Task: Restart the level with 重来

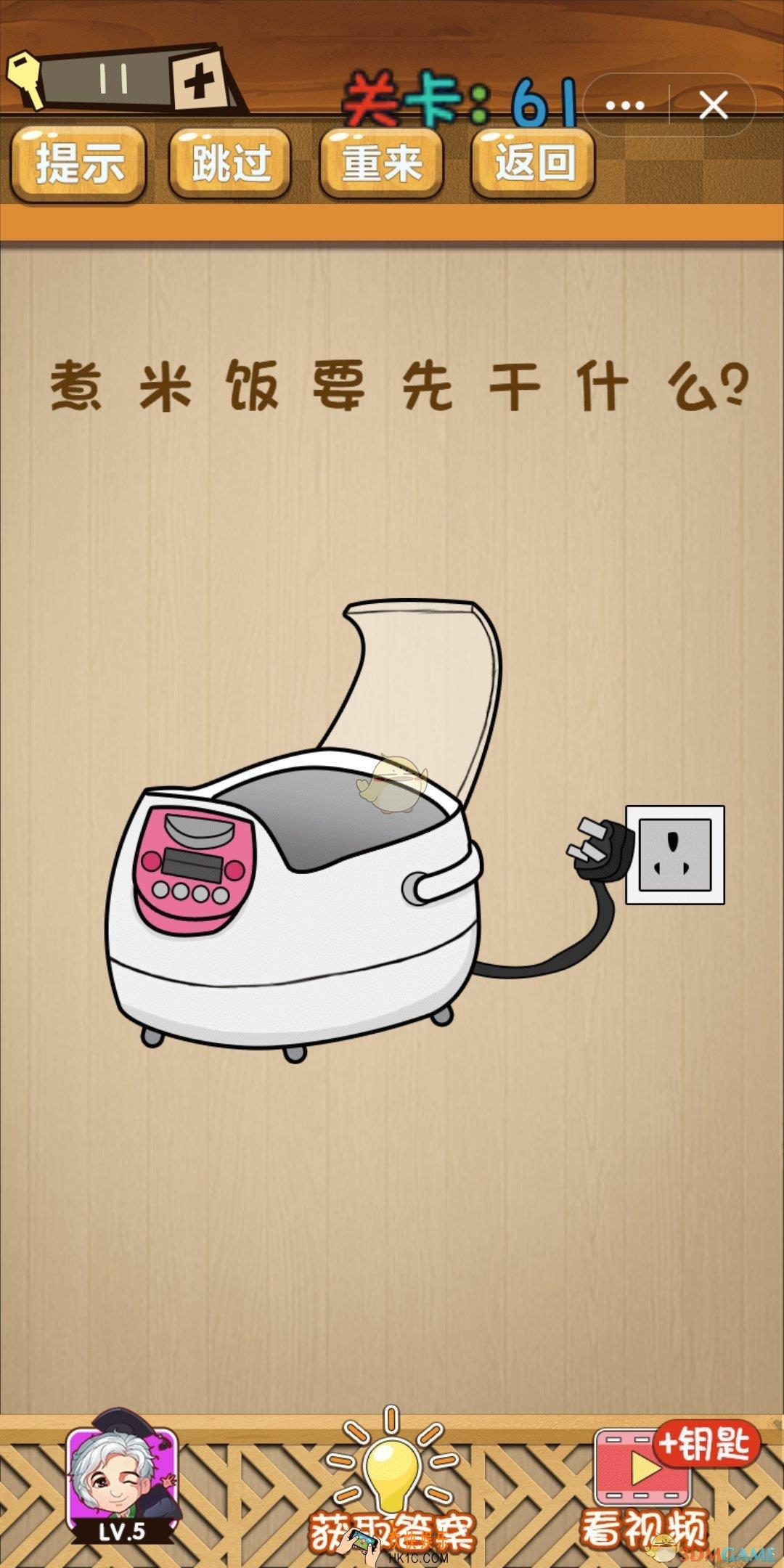Action: point(382,163)
